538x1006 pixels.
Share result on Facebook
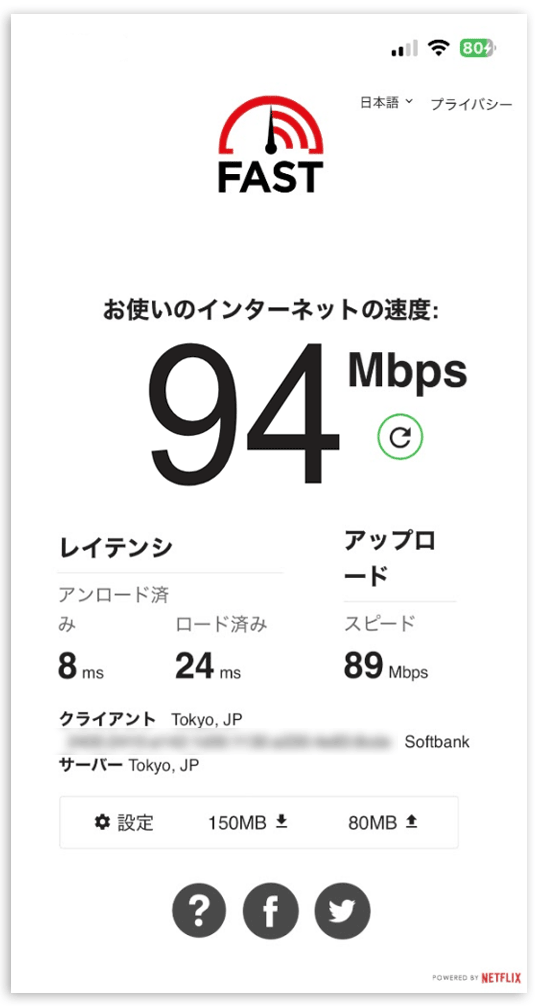click(x=271, y=911)
